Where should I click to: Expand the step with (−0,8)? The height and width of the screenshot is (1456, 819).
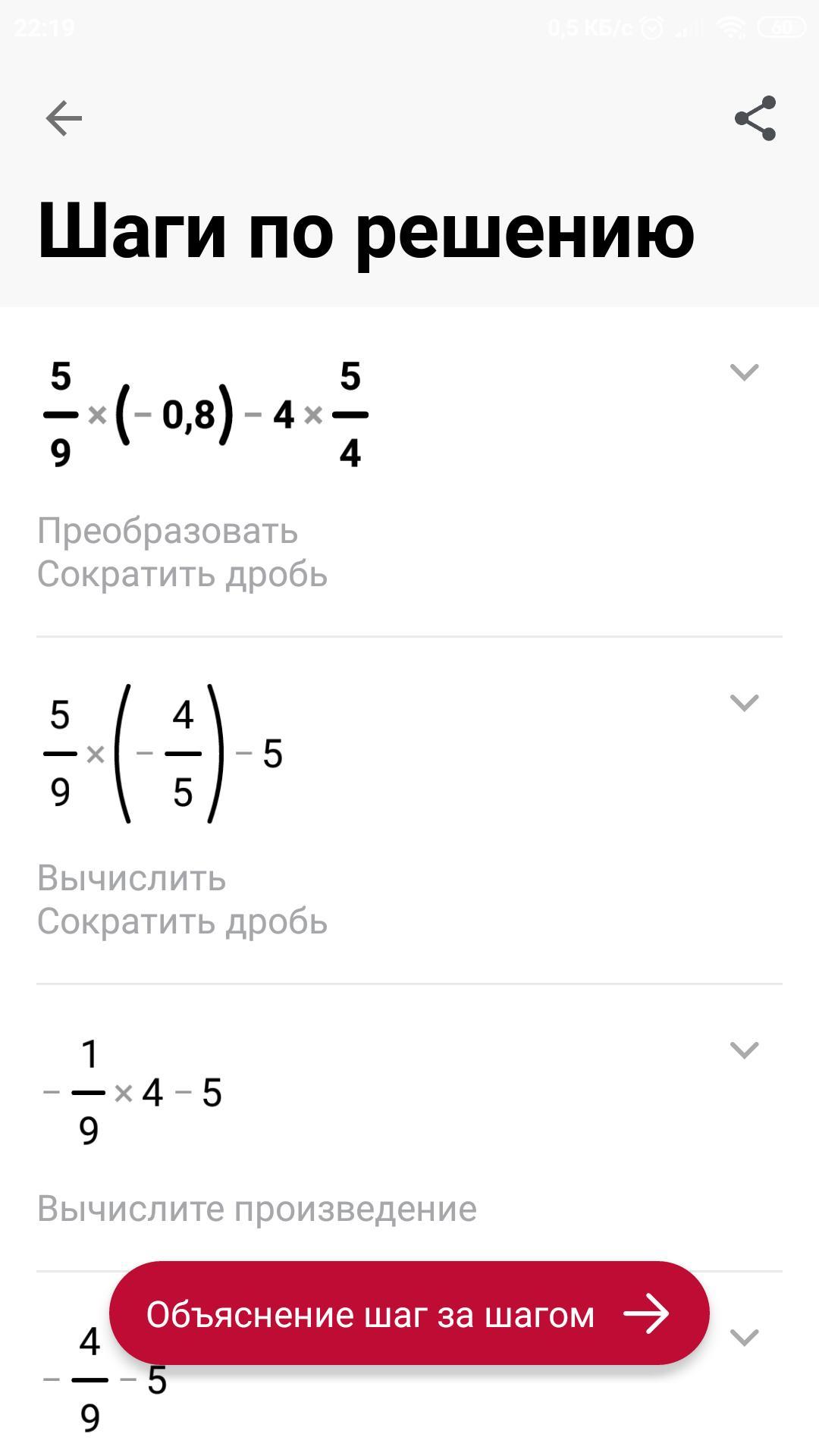tap(744, 372)
